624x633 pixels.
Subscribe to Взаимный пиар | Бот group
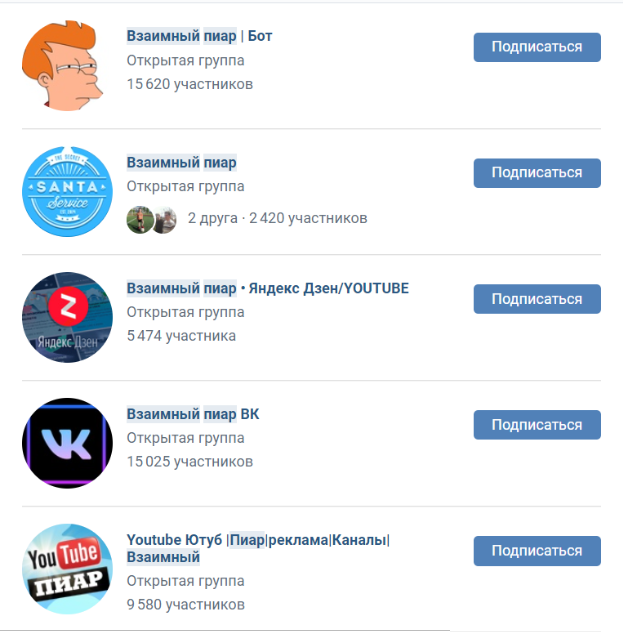point(537,47)
